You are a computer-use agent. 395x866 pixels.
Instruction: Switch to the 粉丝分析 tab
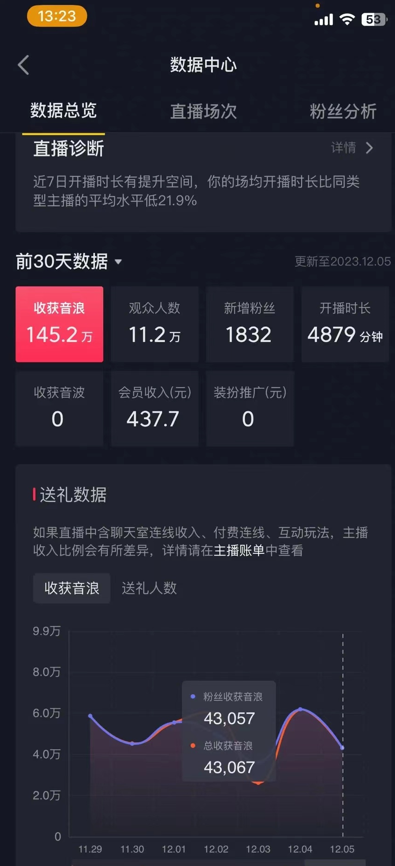point(343,111)
